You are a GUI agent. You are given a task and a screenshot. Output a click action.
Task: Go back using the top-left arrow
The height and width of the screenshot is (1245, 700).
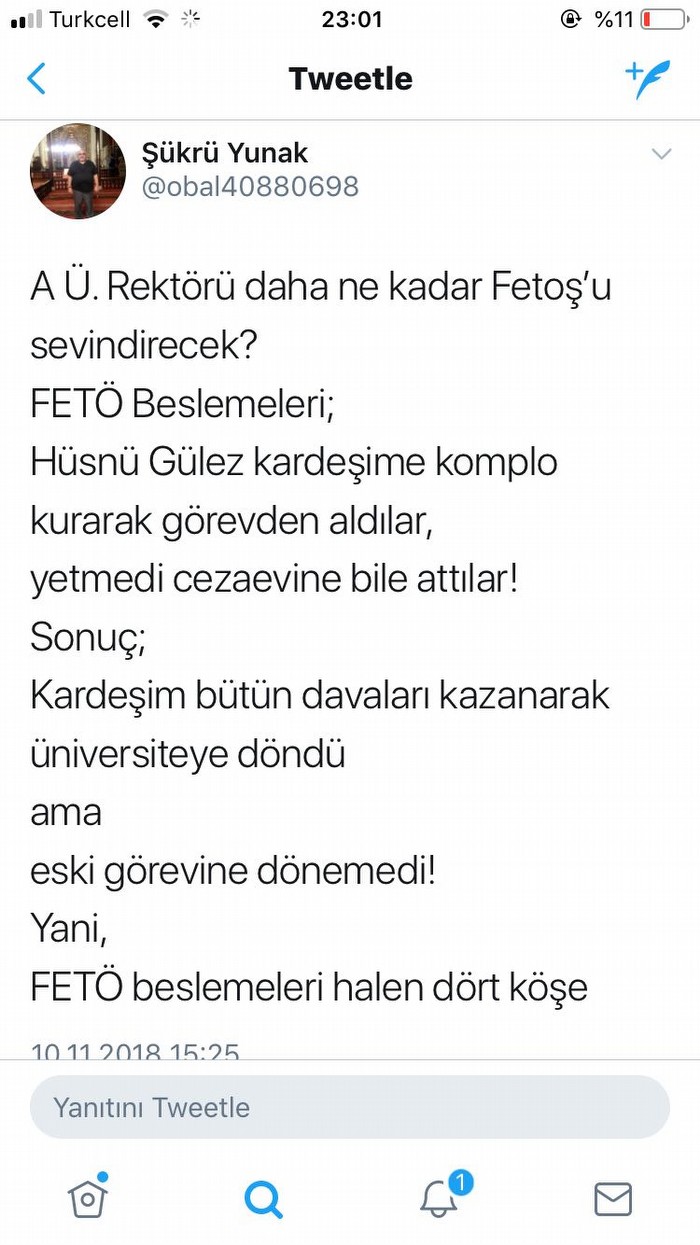(37, 79)
